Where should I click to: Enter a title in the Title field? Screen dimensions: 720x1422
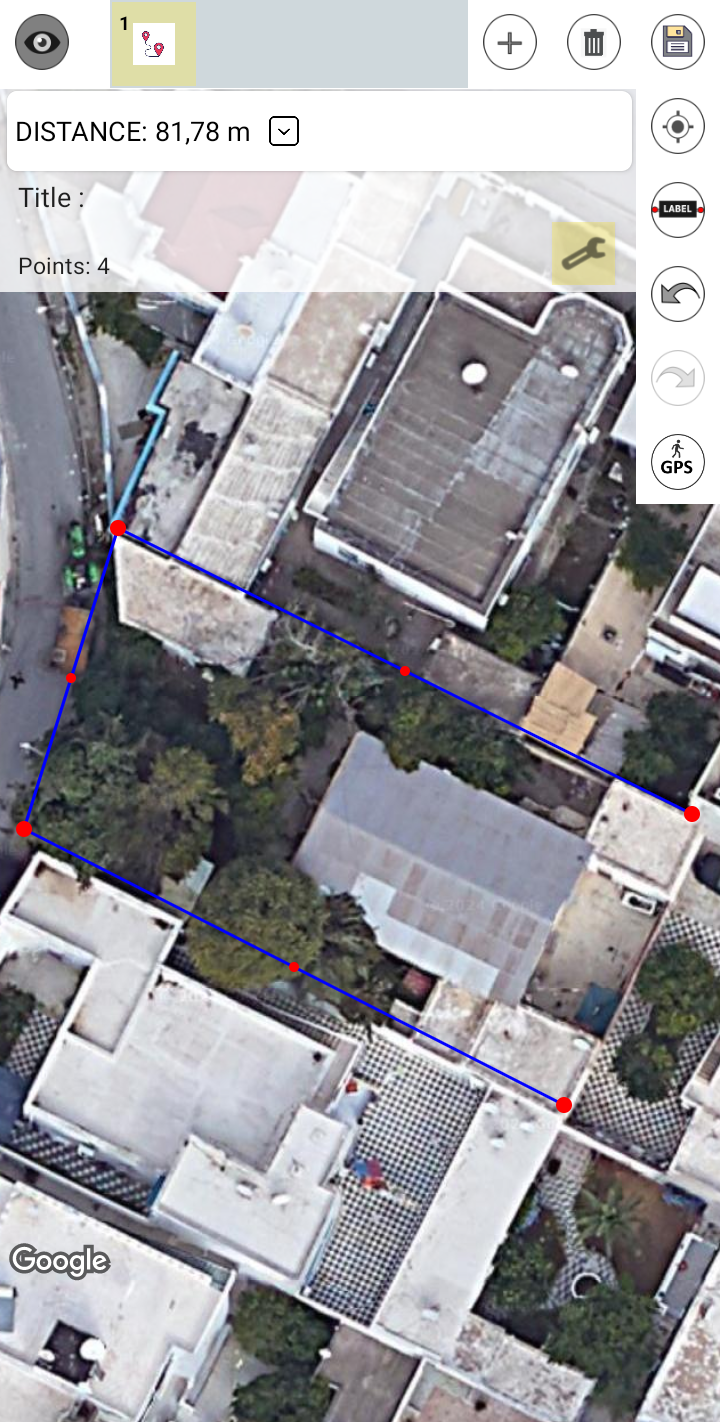coord(300,198)
